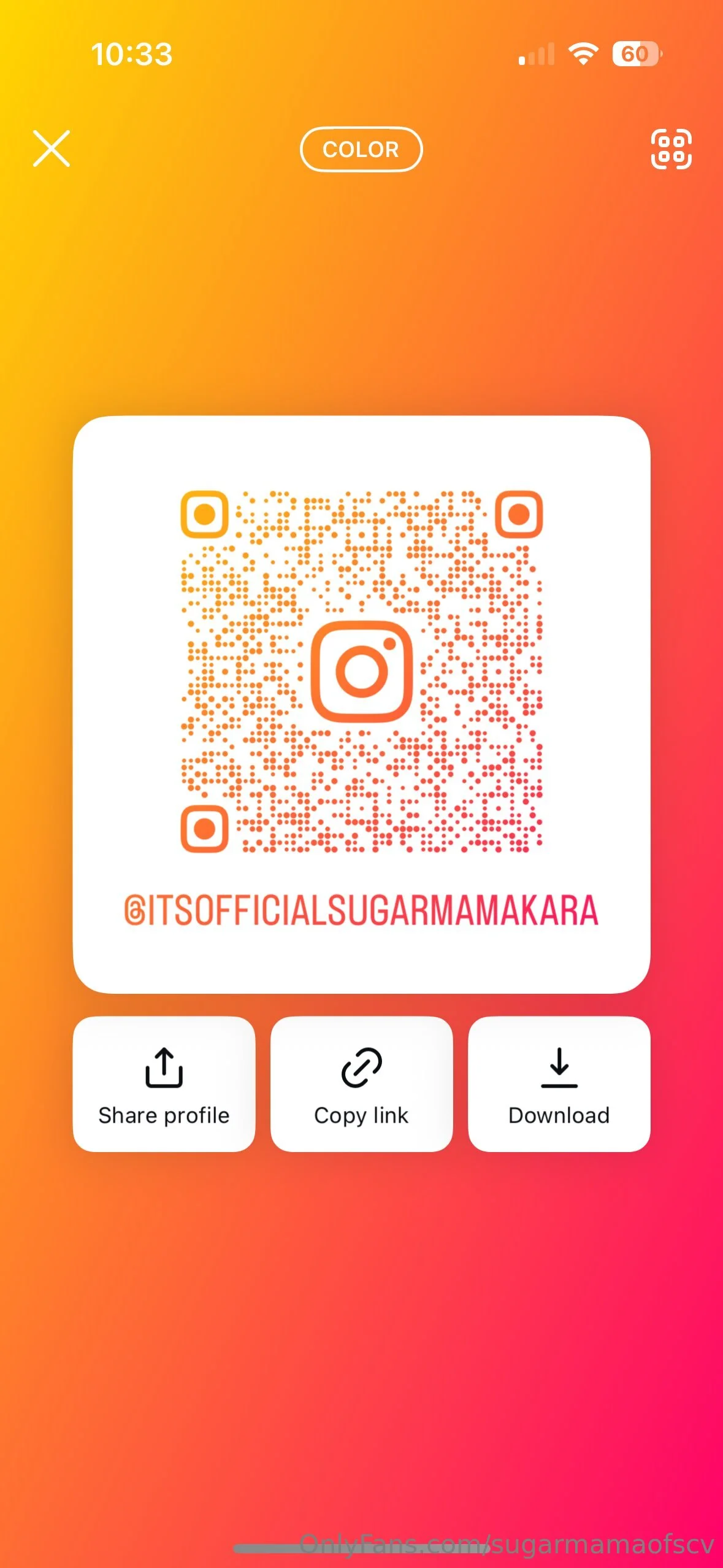Image resolution: width=723 pixels, height=1568 pixels.
Task: Open sharing options via Share profile
Action: pyautogui.click(x=164, y=1086)
